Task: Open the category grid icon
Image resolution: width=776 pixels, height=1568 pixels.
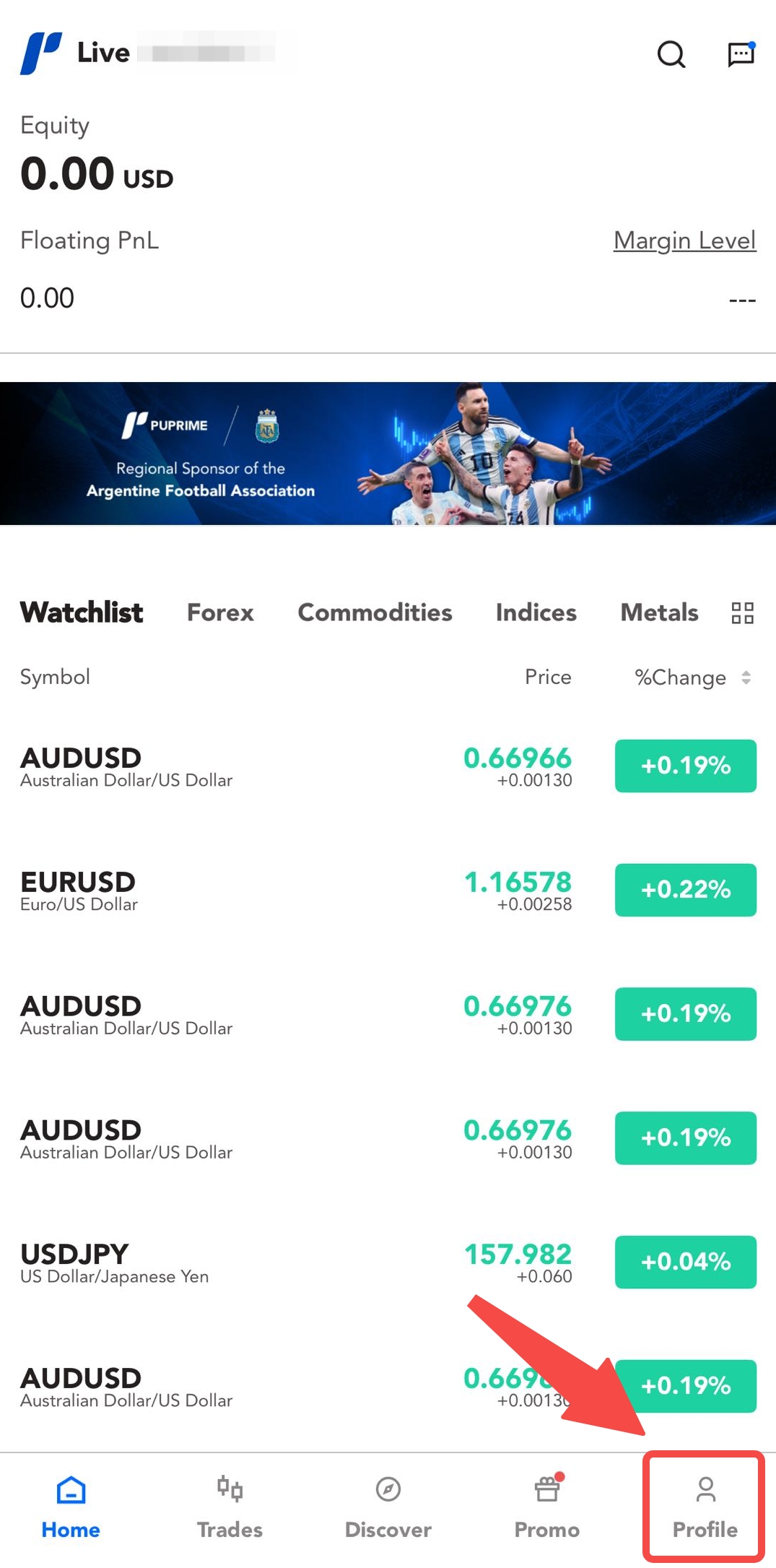Action: (x=742, y=613)
